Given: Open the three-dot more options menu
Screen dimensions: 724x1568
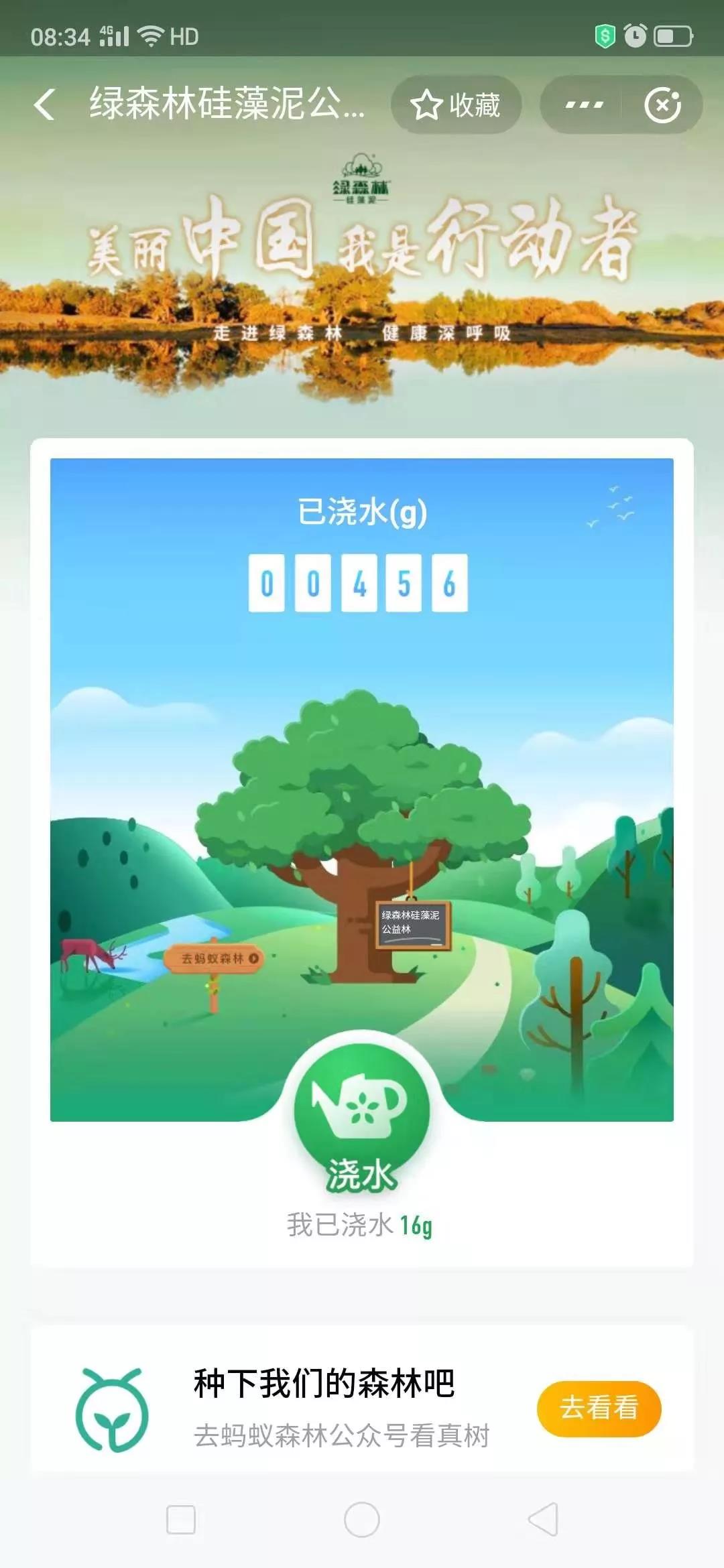Looking at the screenshot, I should tap(583, 105).
